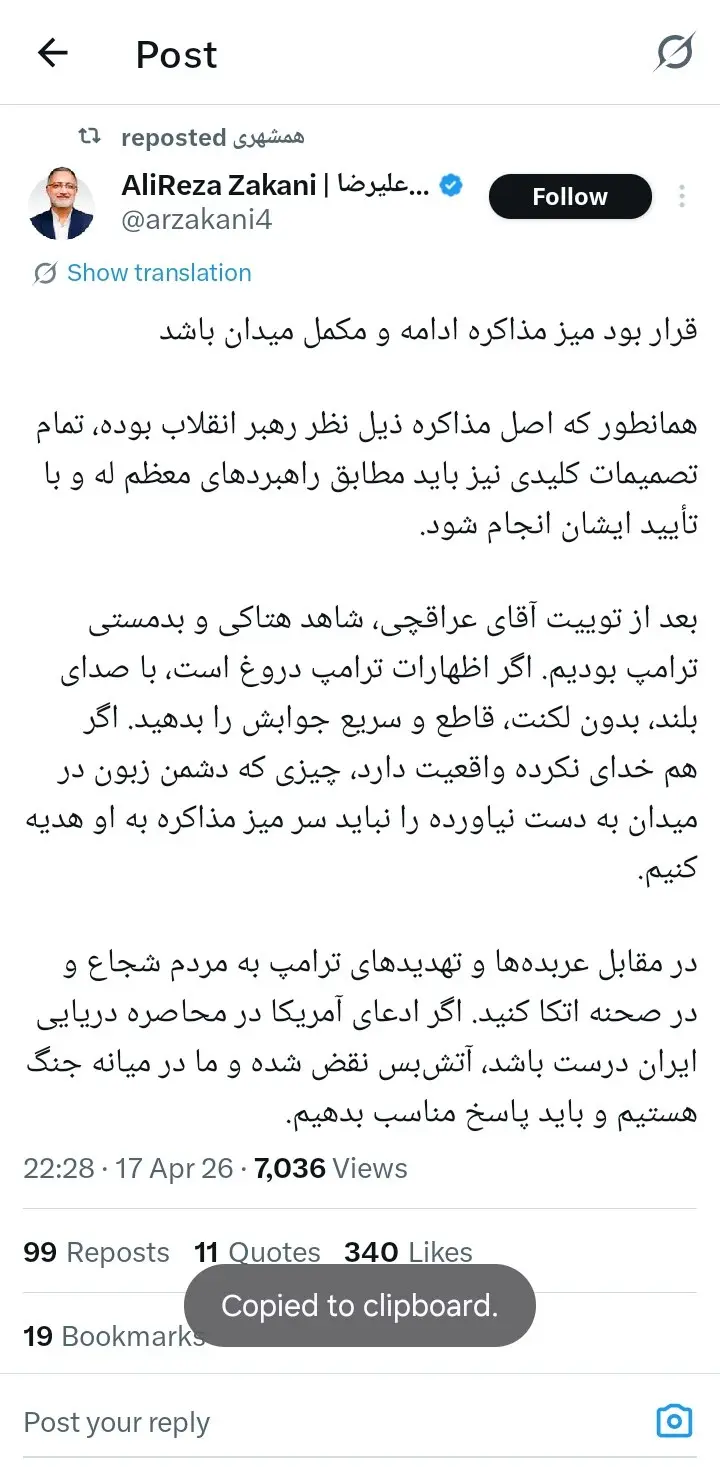The height and width of the screenshot is (1467, 720).
Task: Follow AliReza Zakani
Action: [x=570, y=197]
